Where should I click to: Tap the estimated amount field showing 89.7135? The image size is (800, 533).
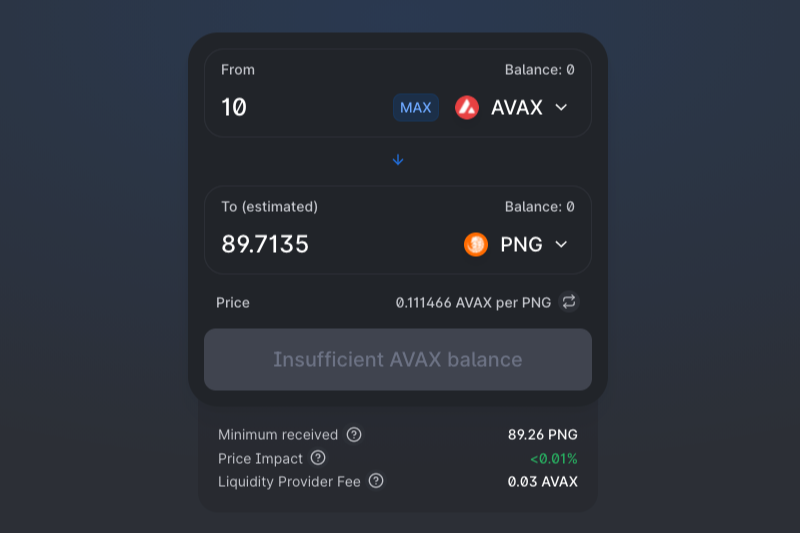[330, 244]
